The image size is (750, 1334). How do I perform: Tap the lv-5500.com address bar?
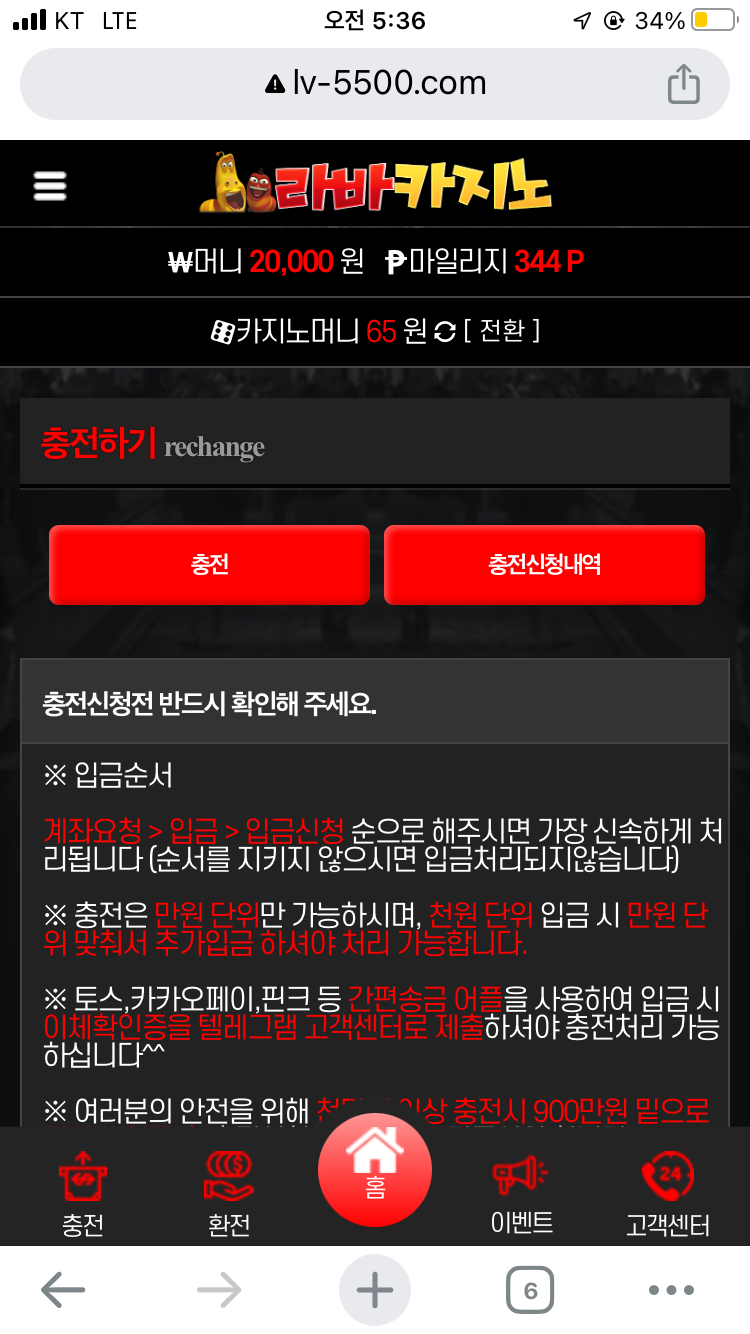(x=375, y=83)
